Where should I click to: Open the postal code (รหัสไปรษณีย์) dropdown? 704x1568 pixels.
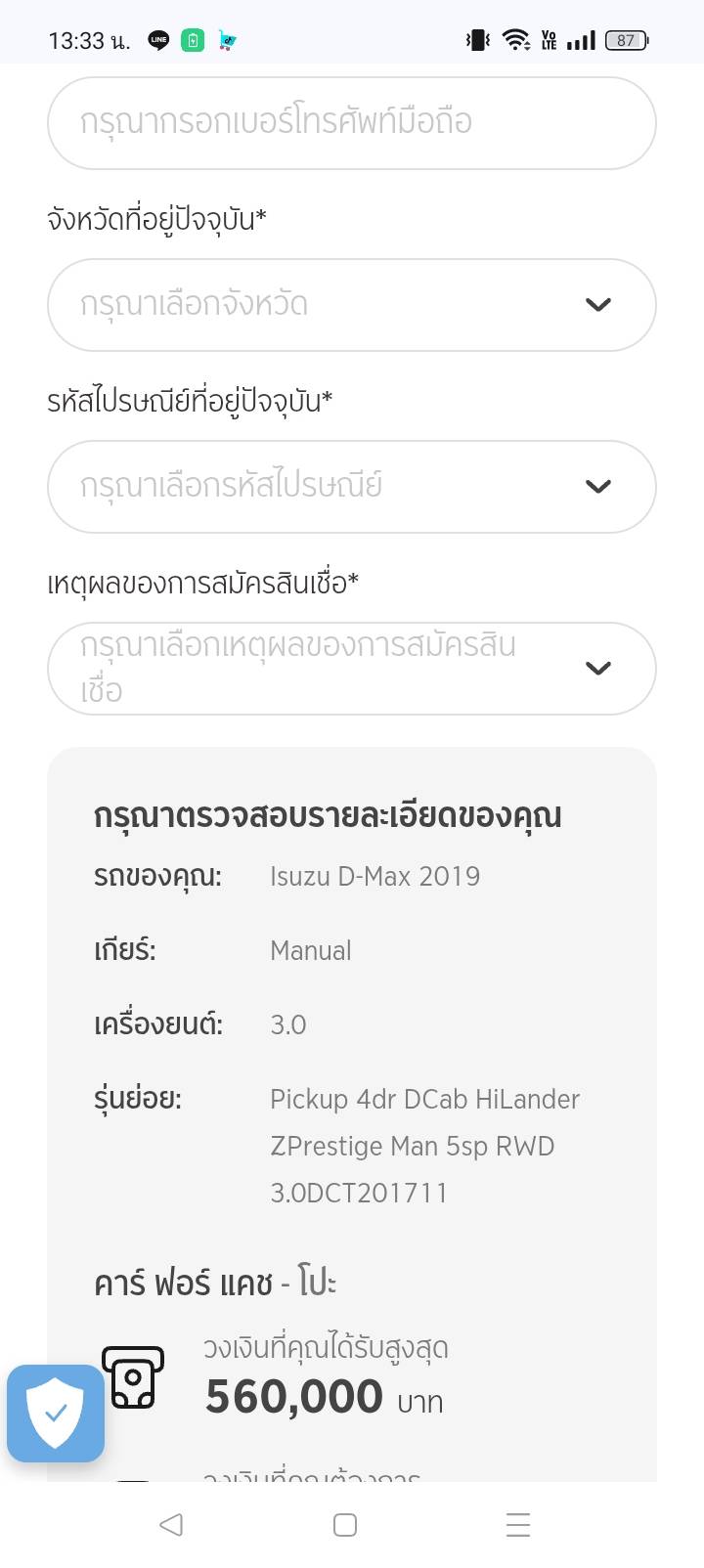(351, 487)
